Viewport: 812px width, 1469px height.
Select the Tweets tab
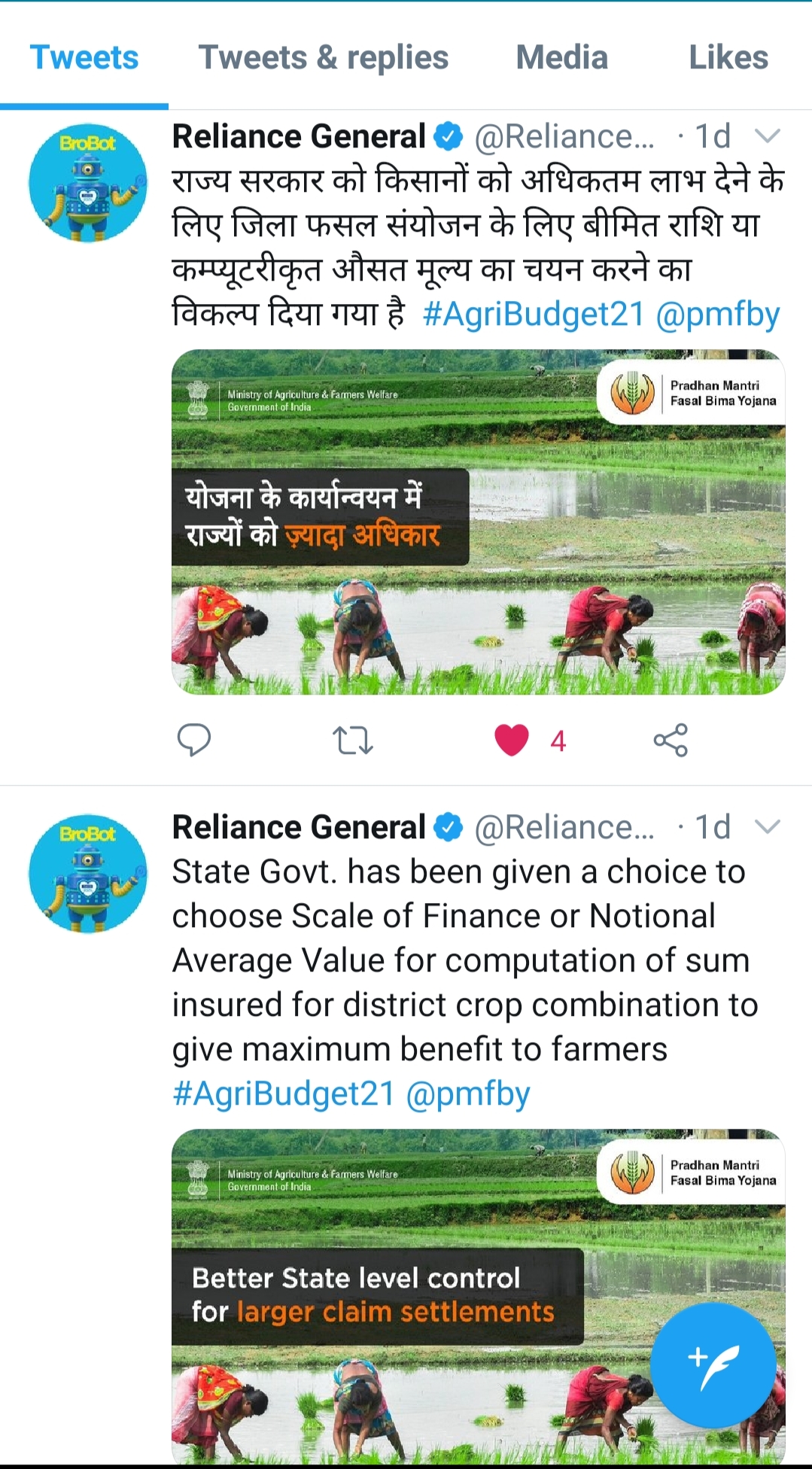(84, 58)
